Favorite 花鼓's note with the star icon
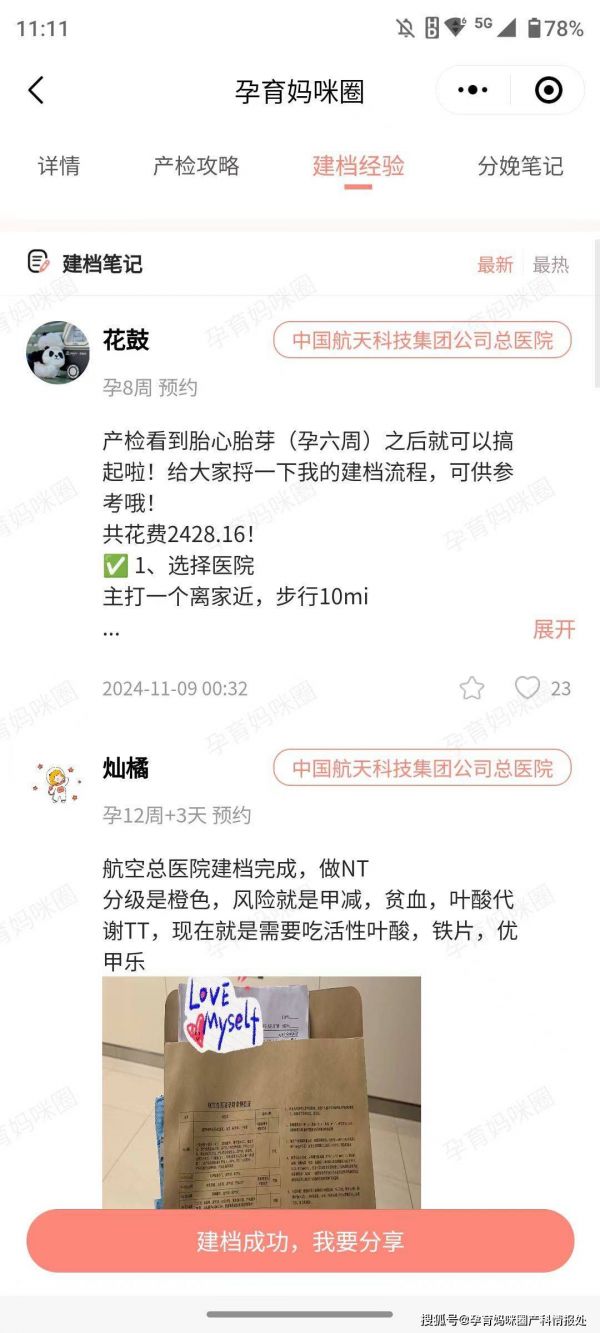 pyautogui.click(x=472, y=688)
